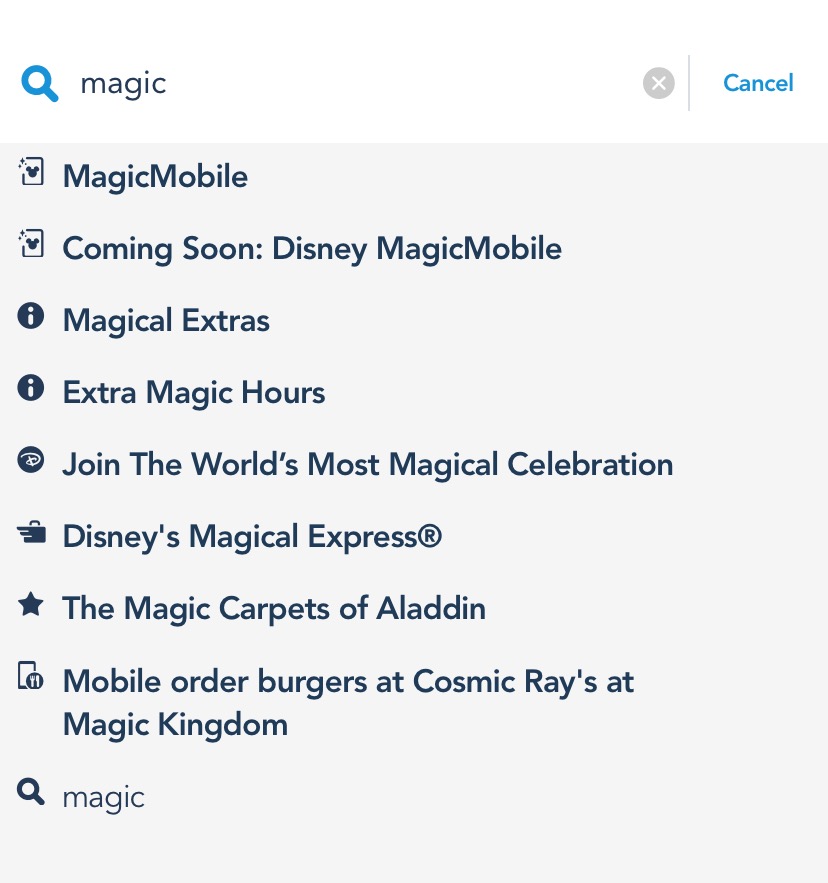View Extra Magic Hours info

(194, 393)
